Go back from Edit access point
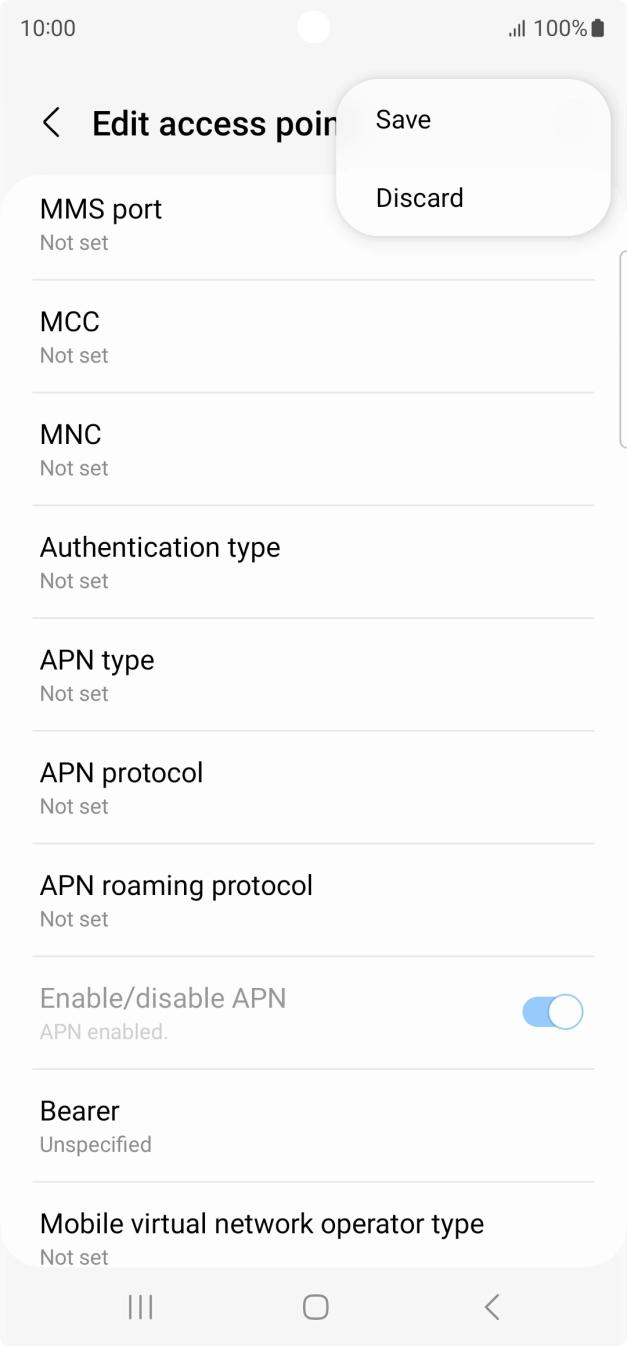Image resolution: width=627 pixels, height=1346 pixels. click(51, 124)
